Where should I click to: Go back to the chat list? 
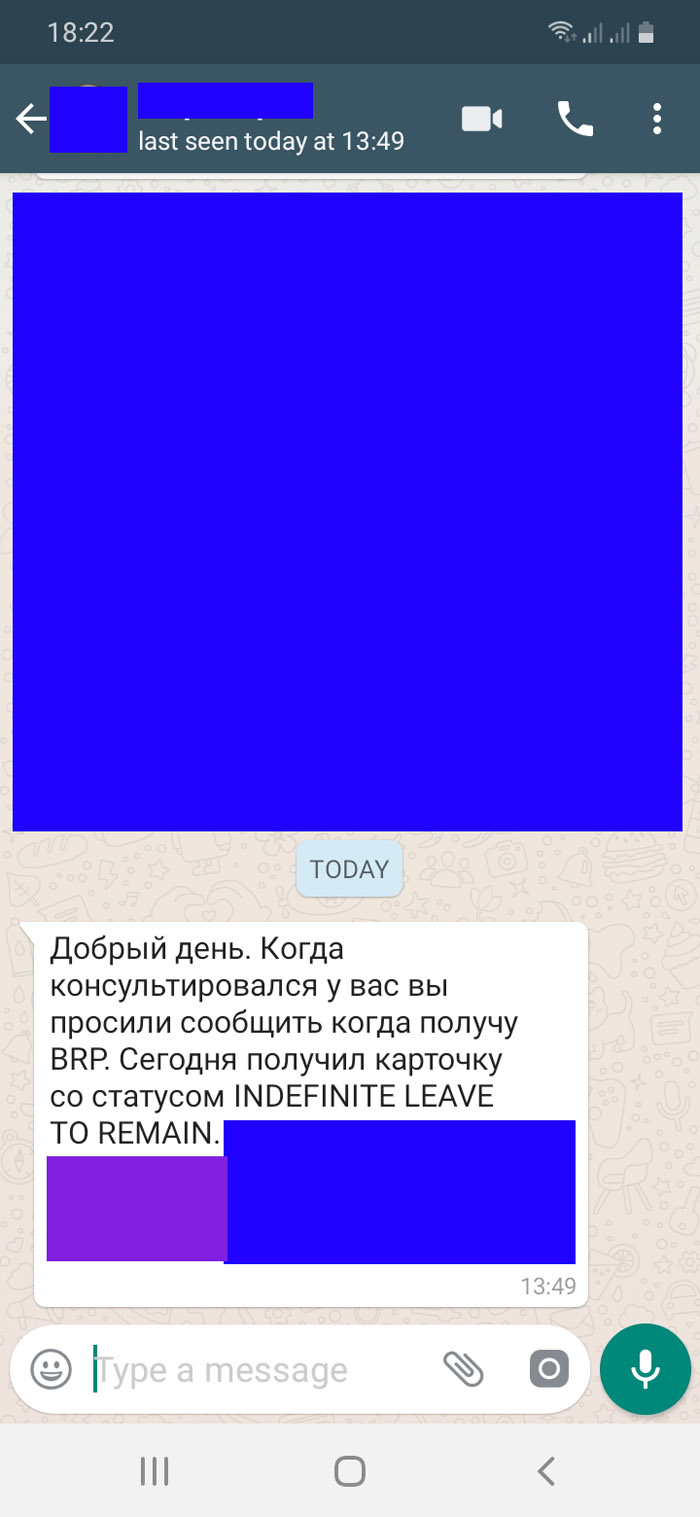[30, 120]
